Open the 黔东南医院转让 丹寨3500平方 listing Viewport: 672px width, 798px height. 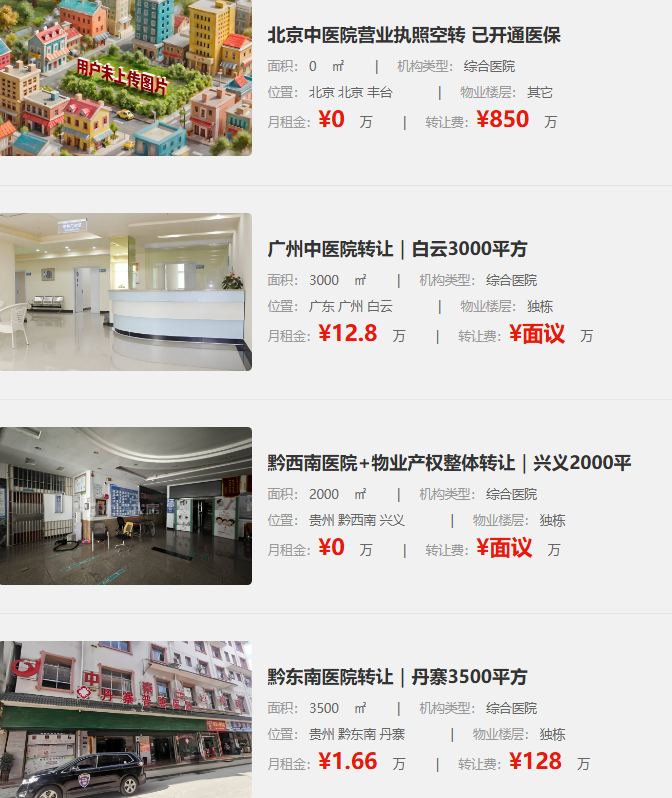[397, 677]
